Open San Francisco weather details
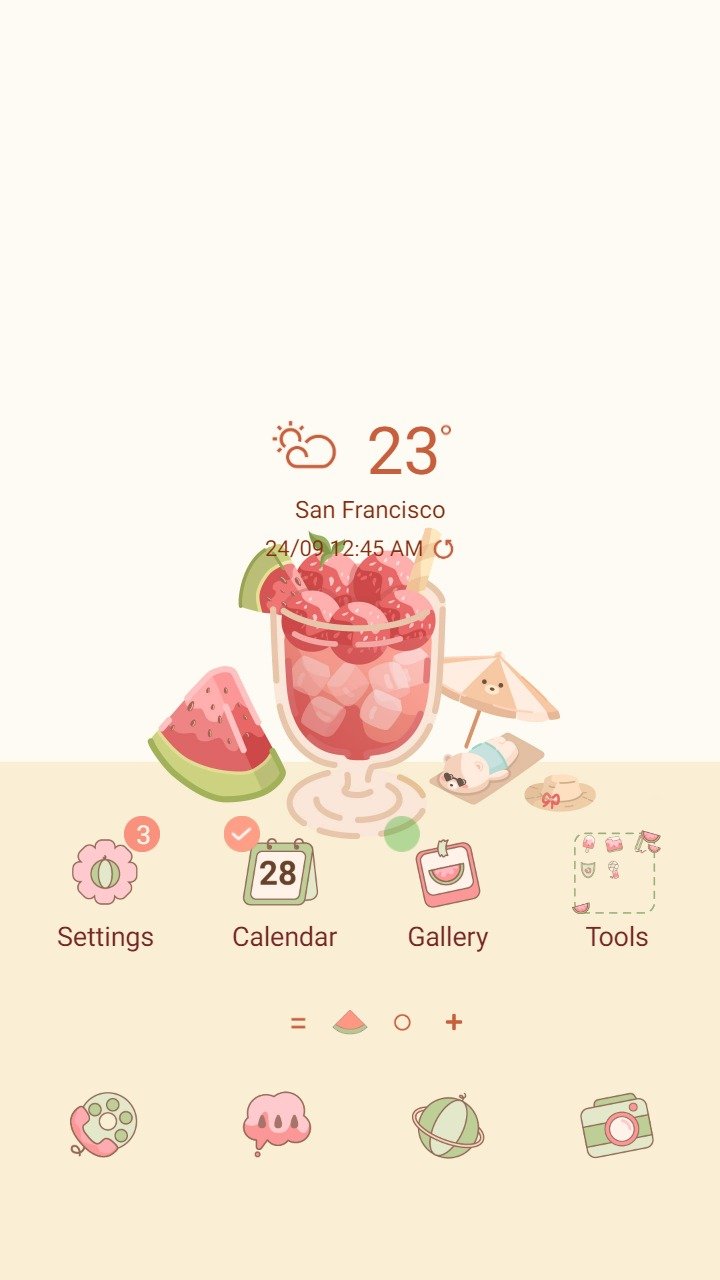The image size is (720, 1280). [369, 510]
